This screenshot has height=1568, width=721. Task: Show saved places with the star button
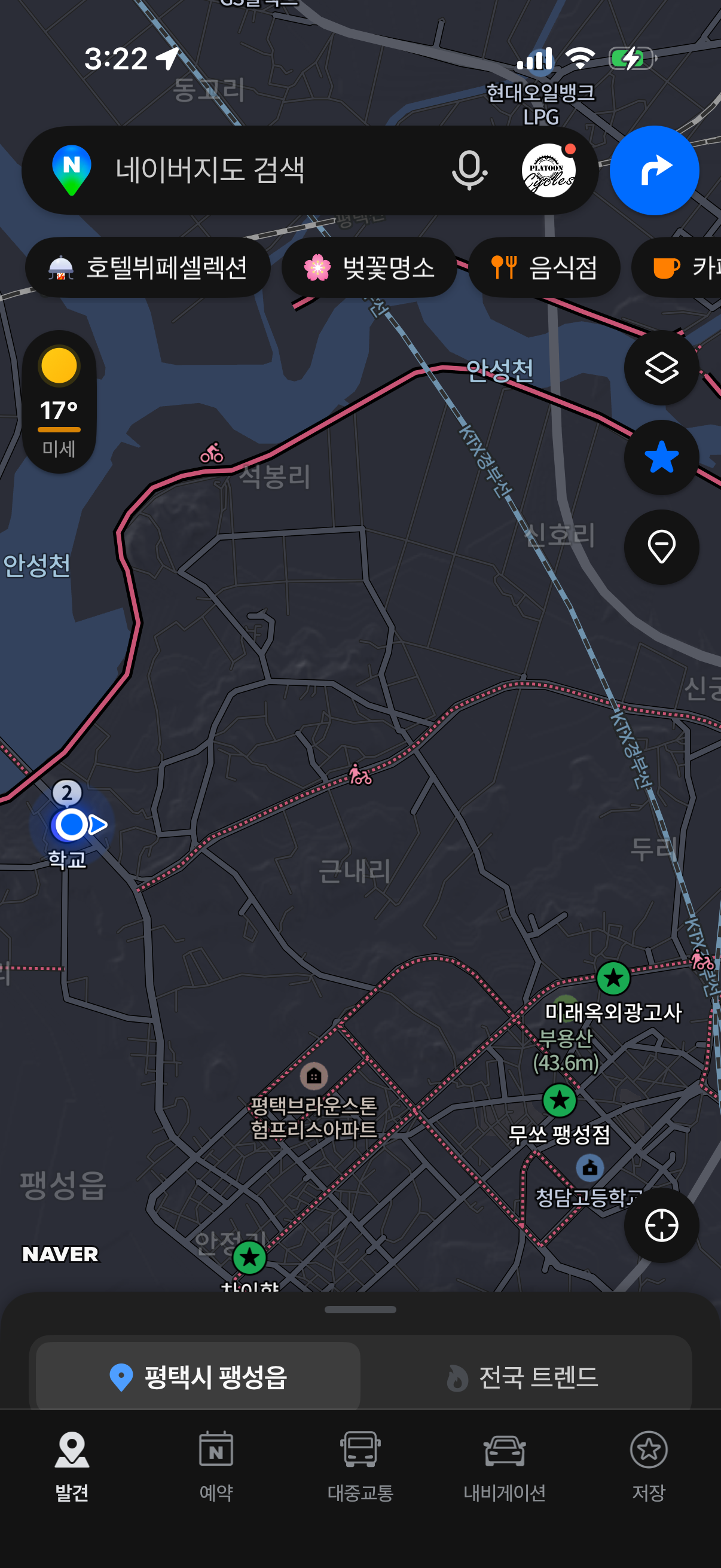tap(661, 457)
